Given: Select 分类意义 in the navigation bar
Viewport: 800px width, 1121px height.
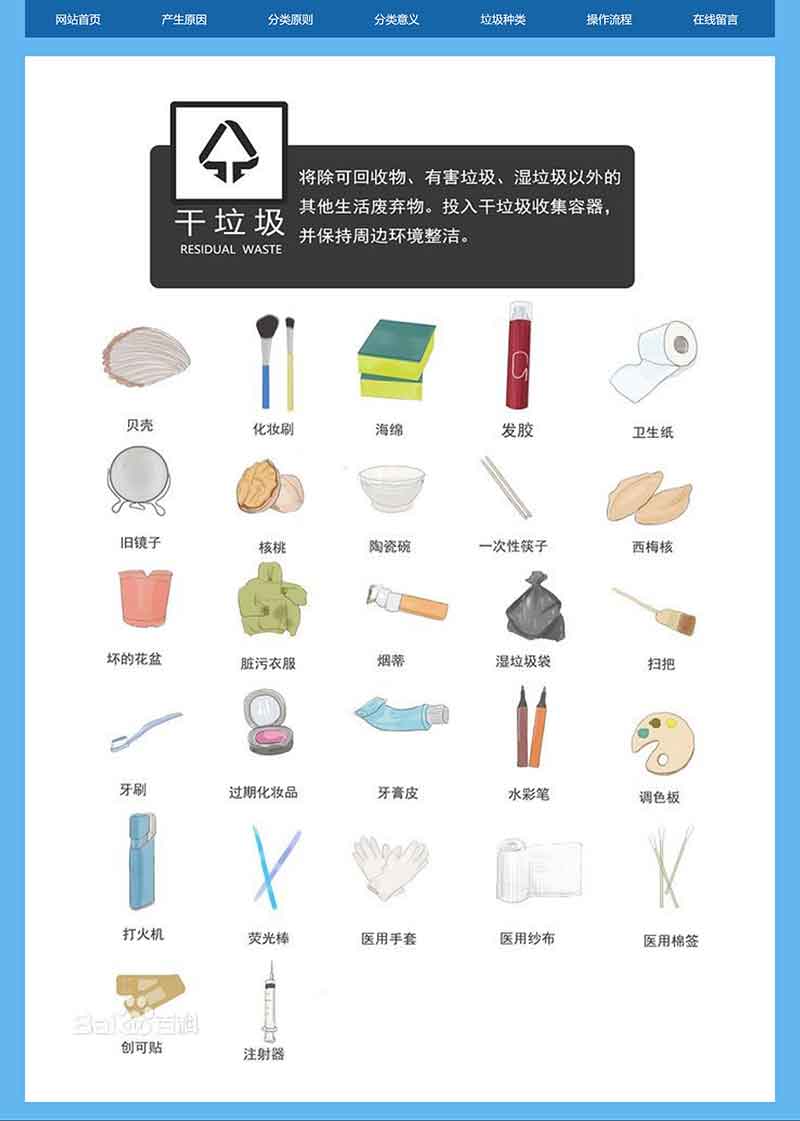Looking at the screenshot, I should click(396, 19).
